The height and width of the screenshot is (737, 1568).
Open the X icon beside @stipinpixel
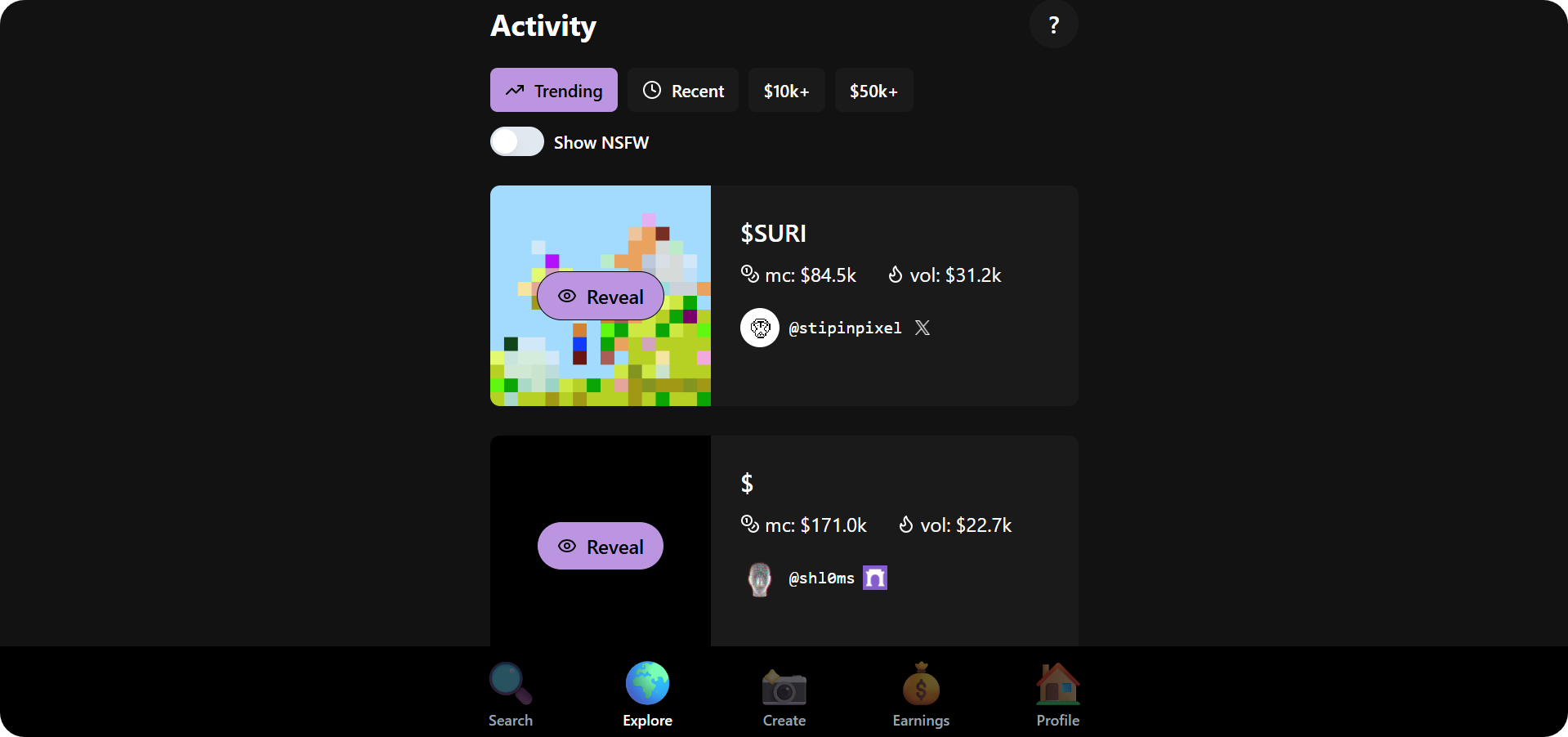pyautogui.click(x=922, y=328)
